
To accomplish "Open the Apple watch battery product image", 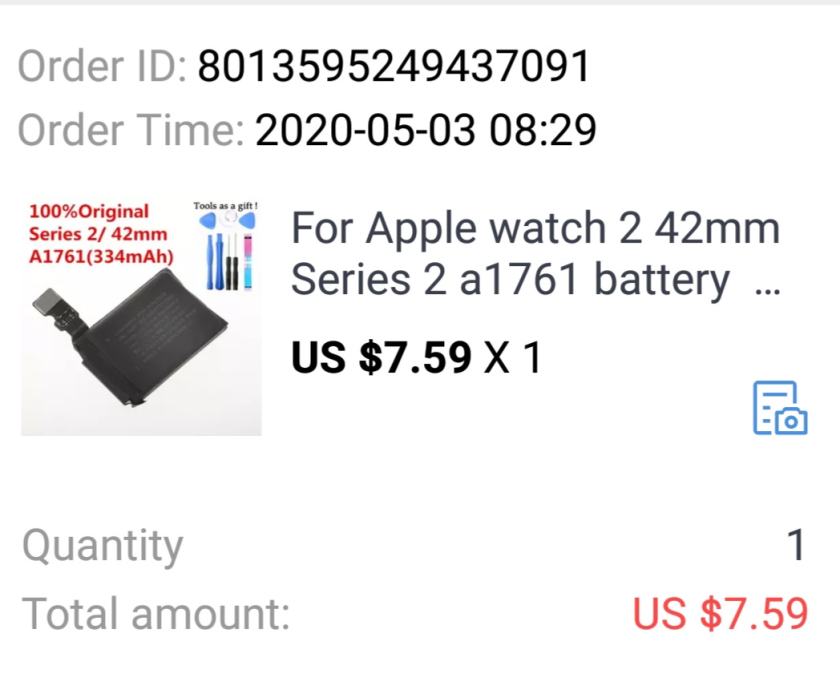I will tap(141, 318).
